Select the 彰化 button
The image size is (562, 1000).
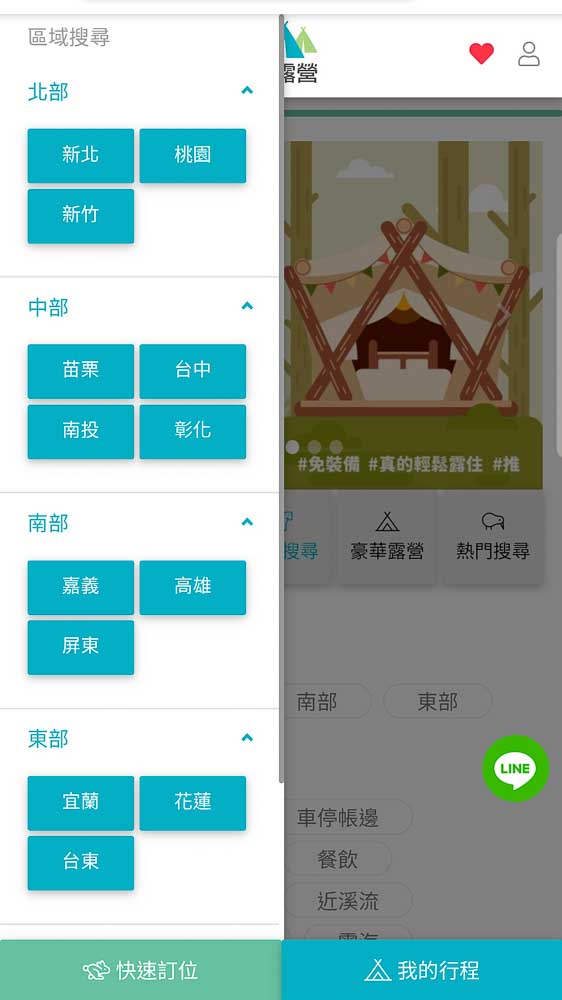(x=193, y=431)
